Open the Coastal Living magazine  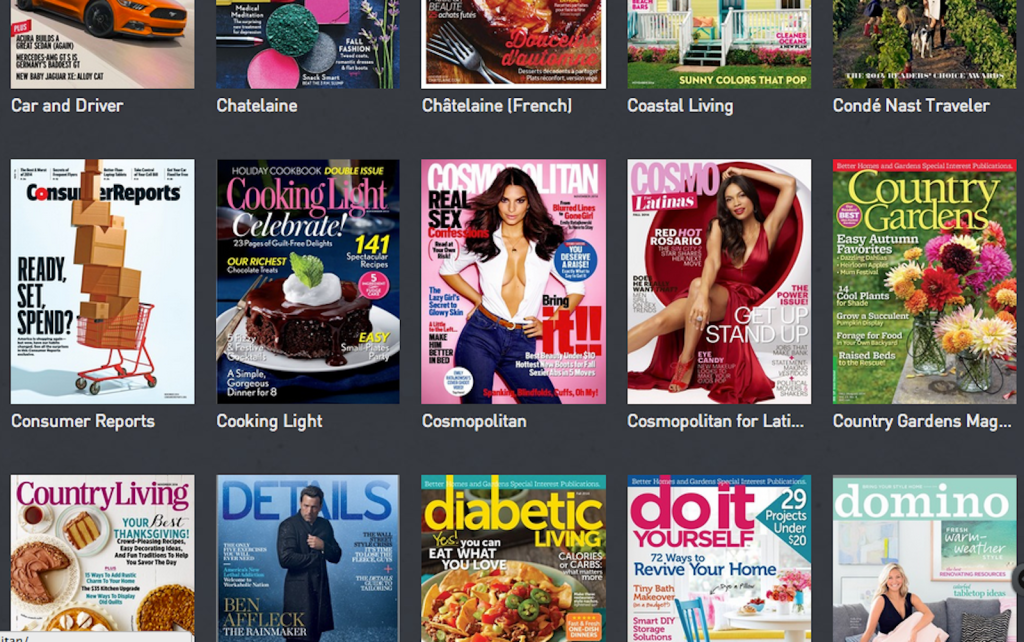[x=719, y=44]
